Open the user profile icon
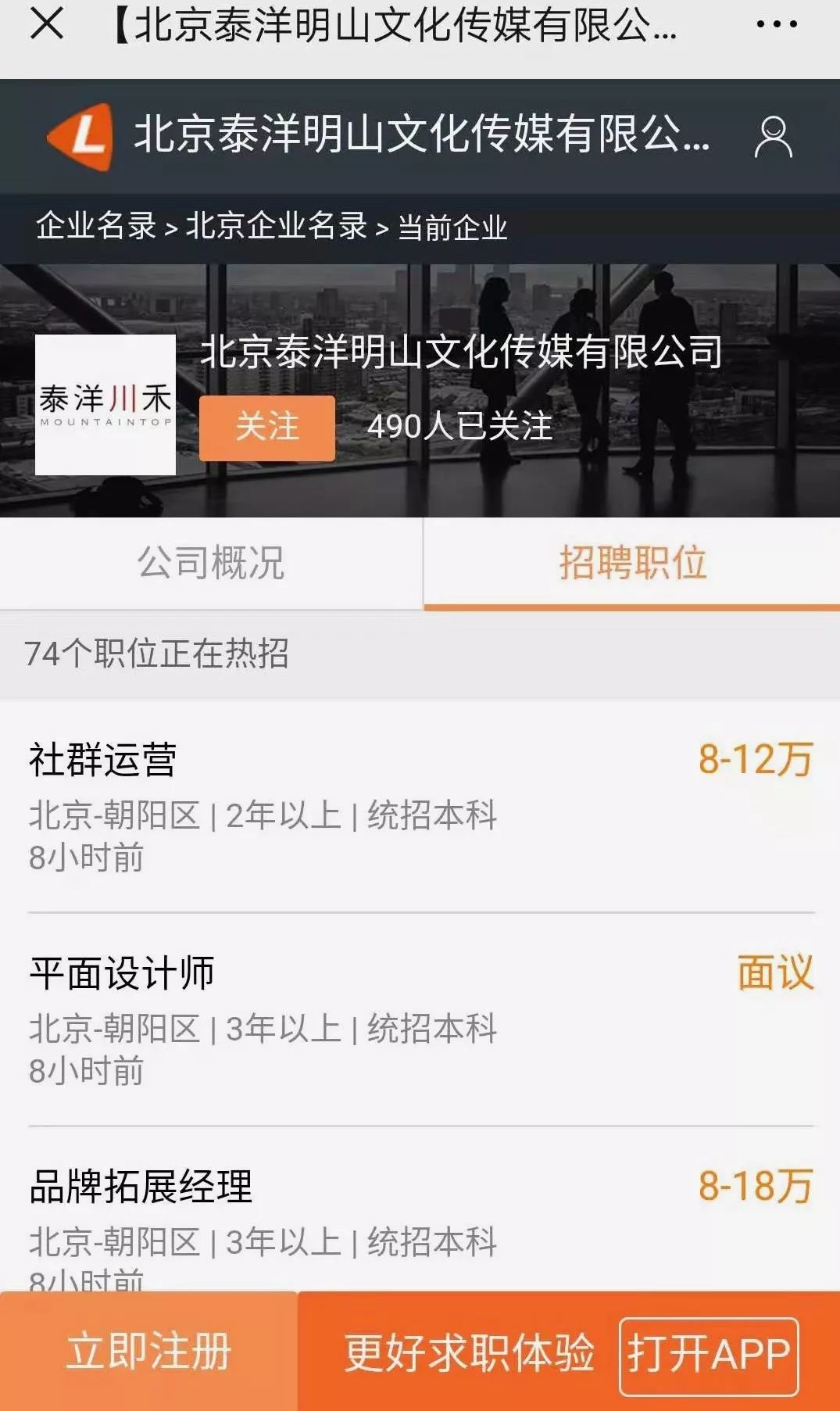 pos(773,137)
